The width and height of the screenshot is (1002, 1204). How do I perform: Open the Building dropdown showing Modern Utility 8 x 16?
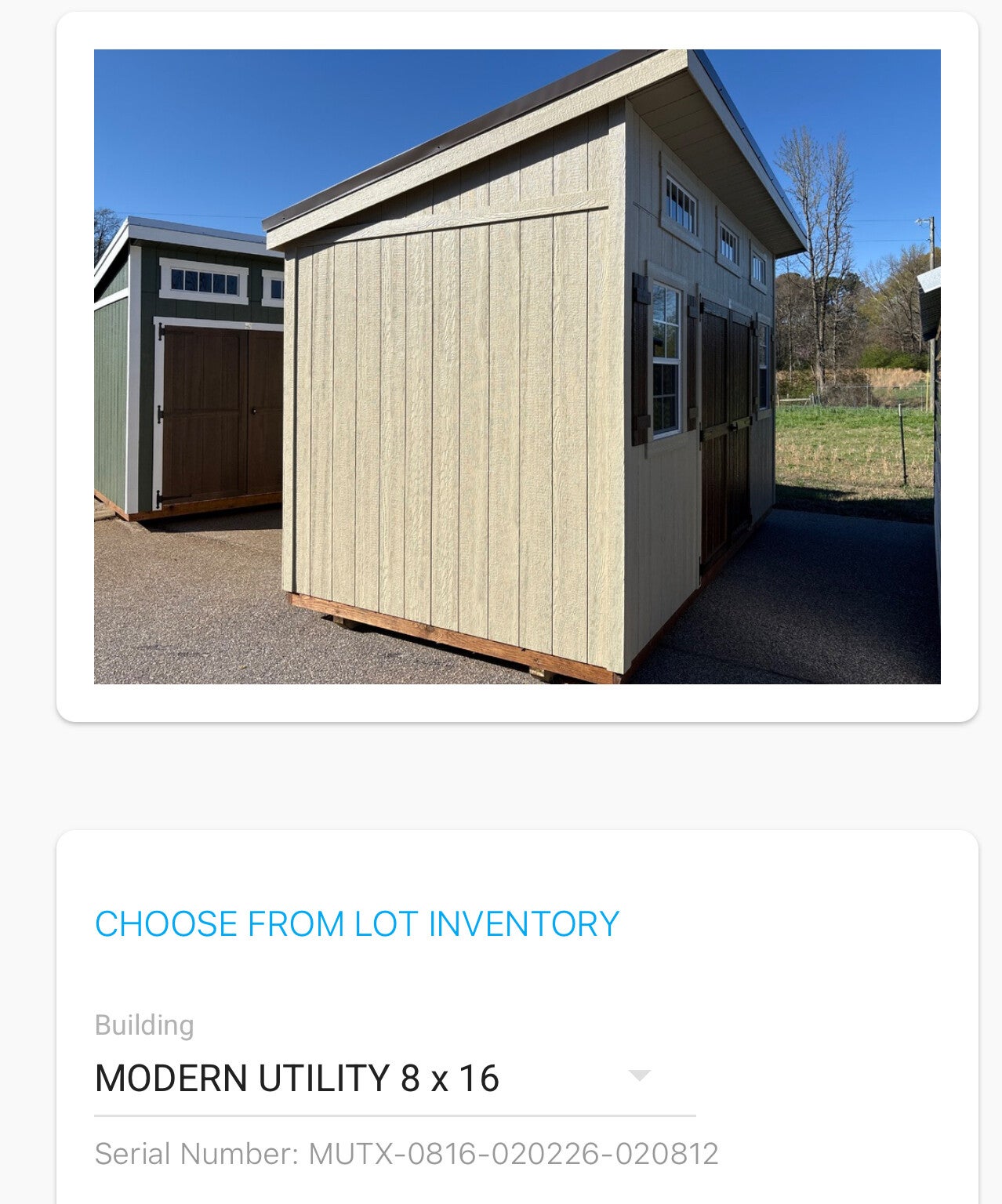pos(394,1079)
